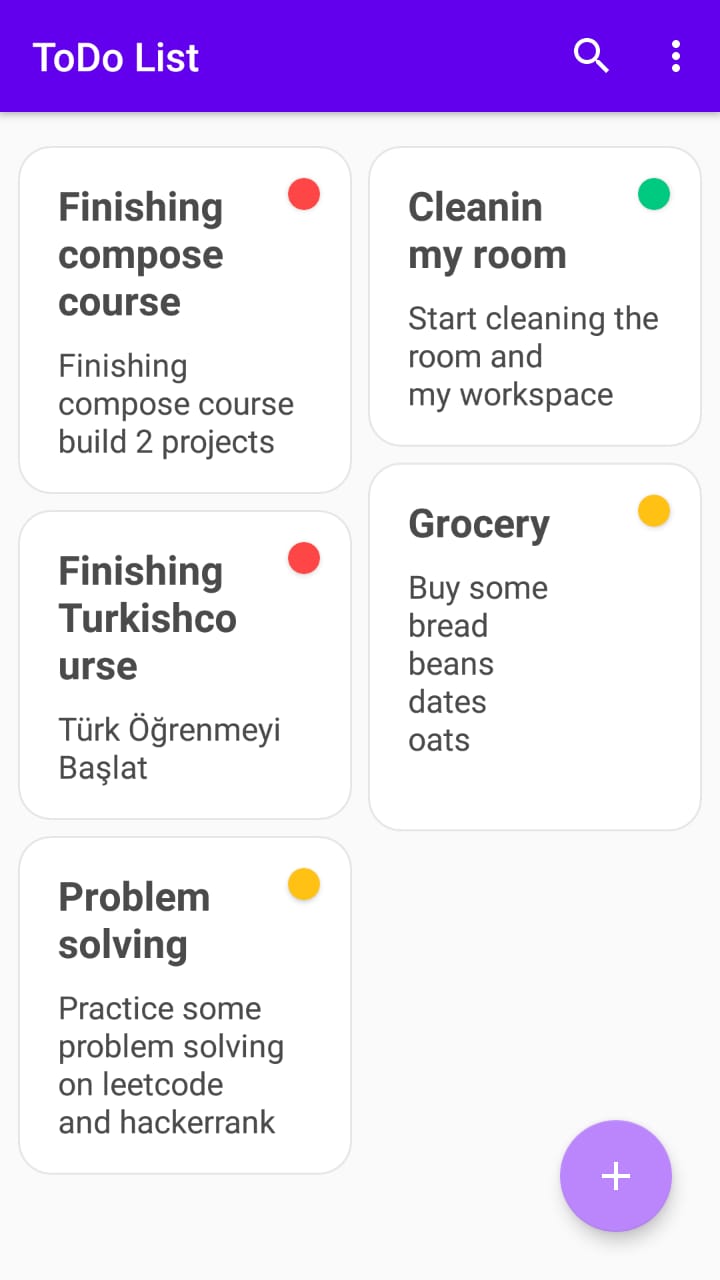Click the Practice some problem solving description
Screen dimensions: 720x1280
click(170, 1065)
